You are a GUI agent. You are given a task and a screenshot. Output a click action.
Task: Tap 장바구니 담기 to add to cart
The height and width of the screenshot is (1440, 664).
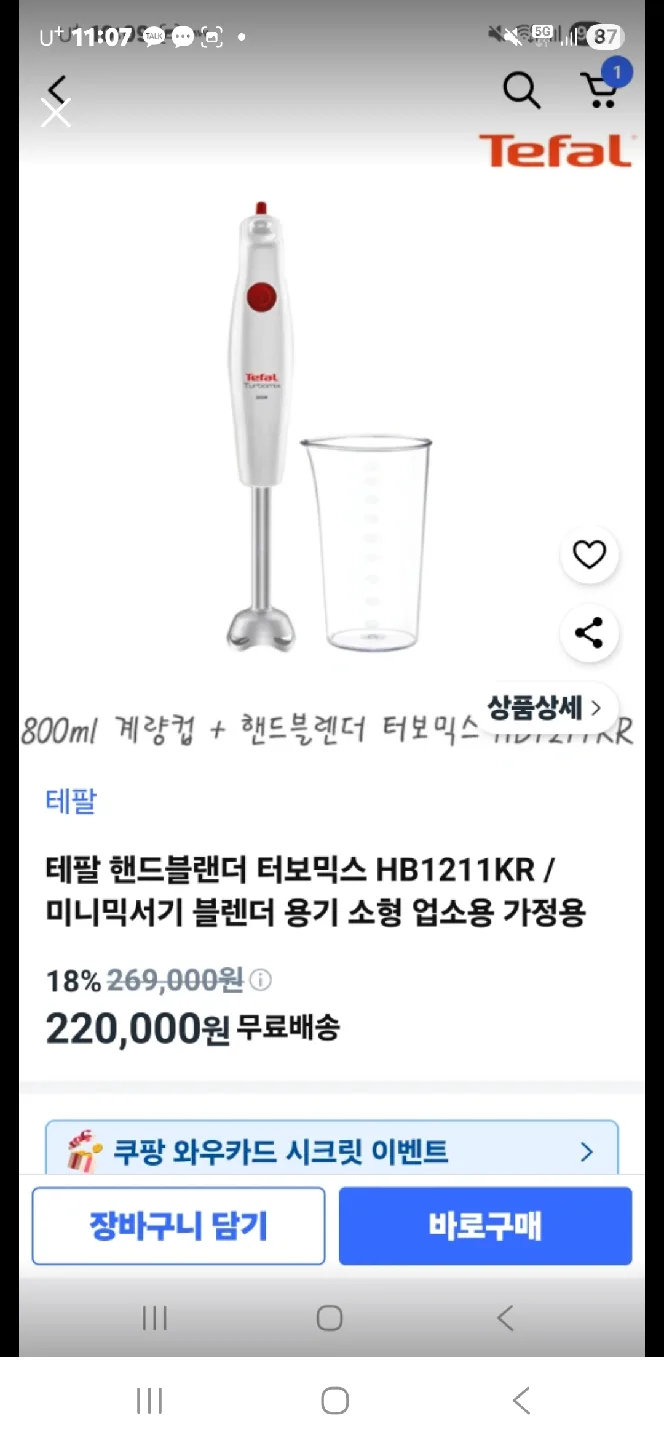click(x=179, y=1226)
